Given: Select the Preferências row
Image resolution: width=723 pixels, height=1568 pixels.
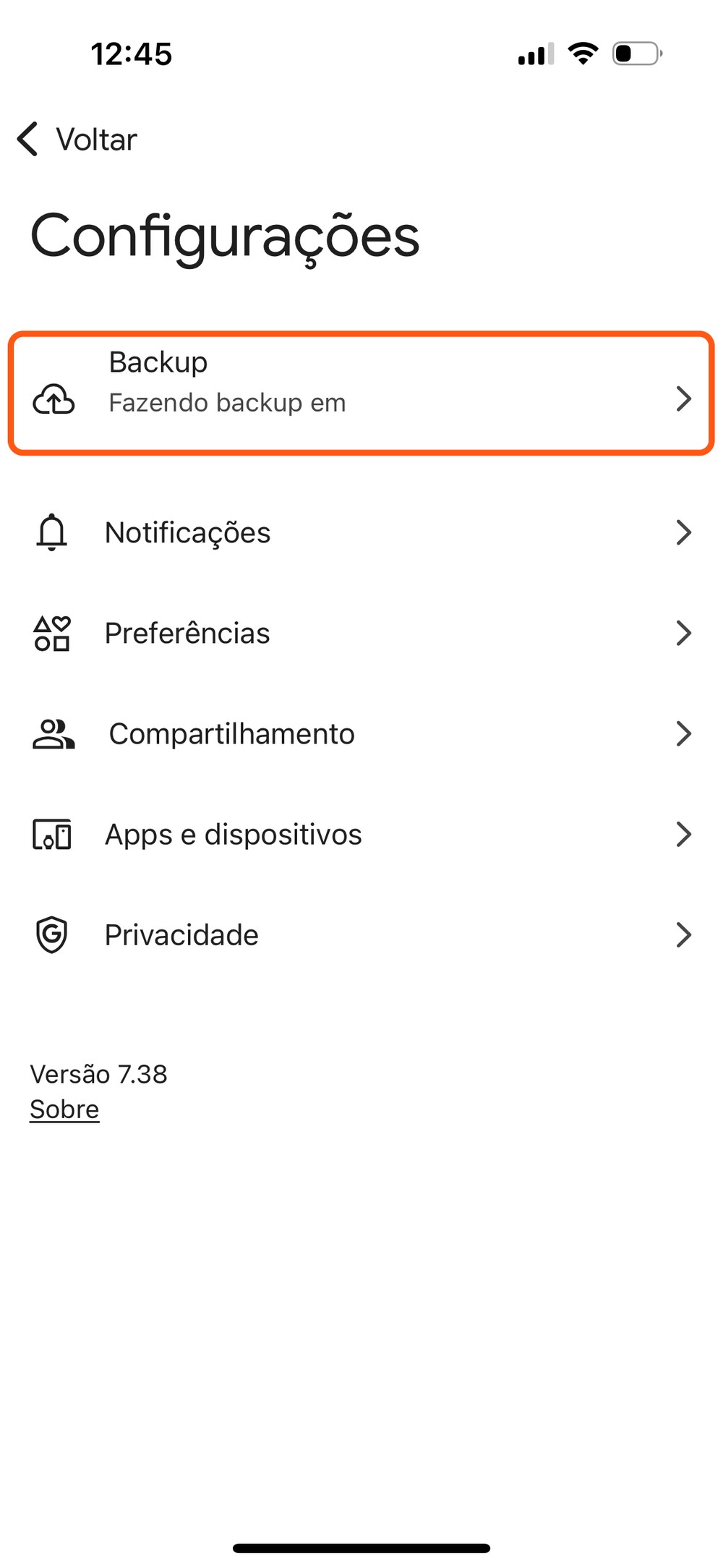Looking at the screenshot, I should click(x=361, y=634).
